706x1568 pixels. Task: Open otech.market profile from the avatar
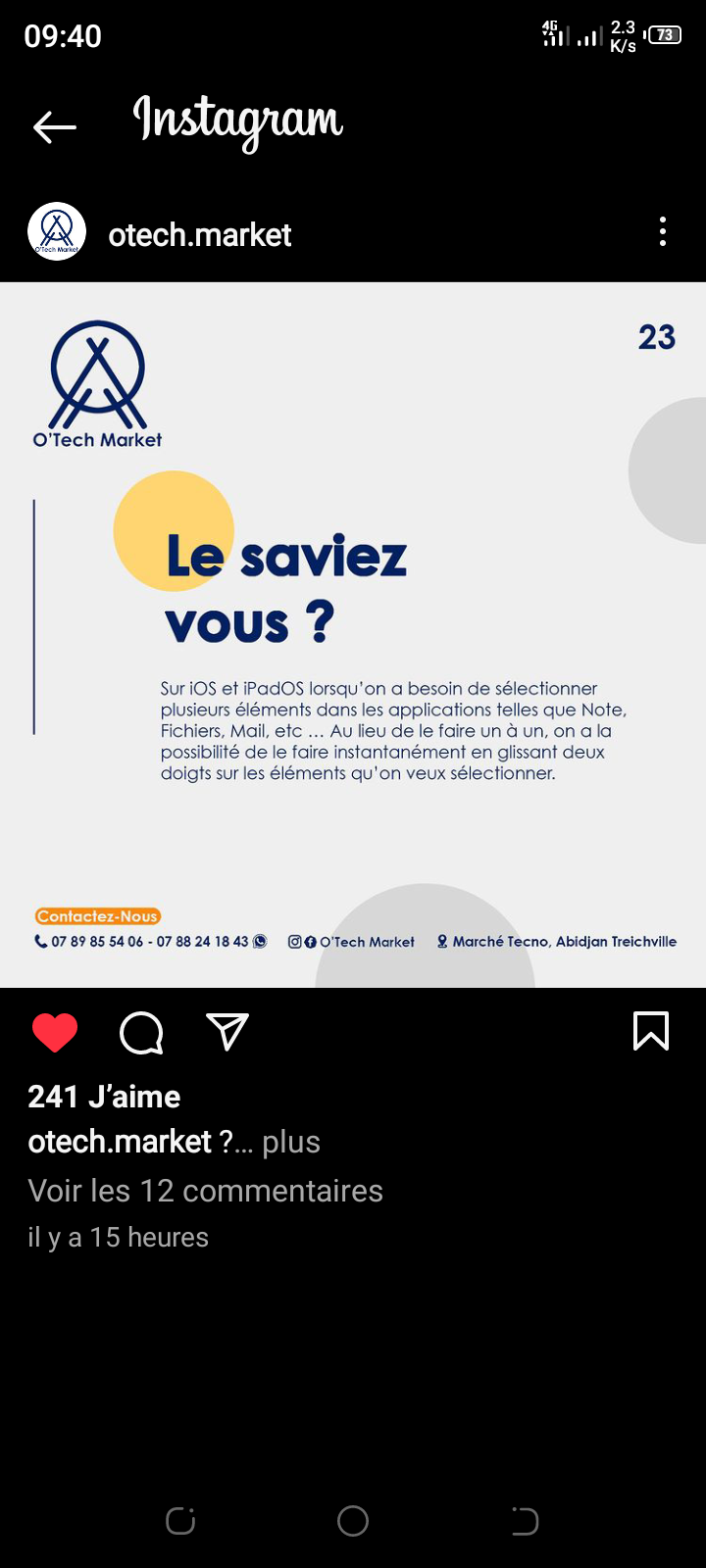click(x=57, y=232)
